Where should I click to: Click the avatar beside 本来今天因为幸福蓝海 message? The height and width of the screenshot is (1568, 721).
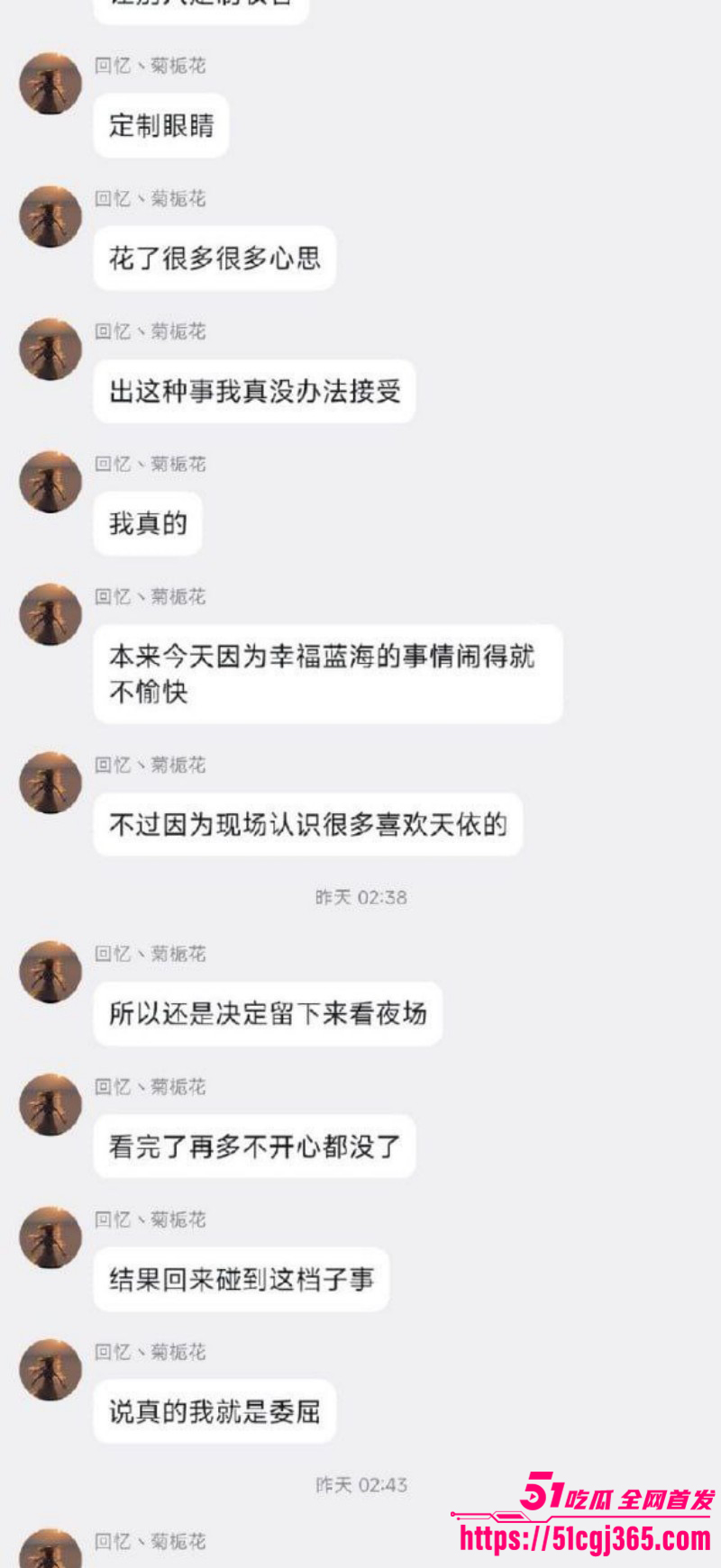50,613
